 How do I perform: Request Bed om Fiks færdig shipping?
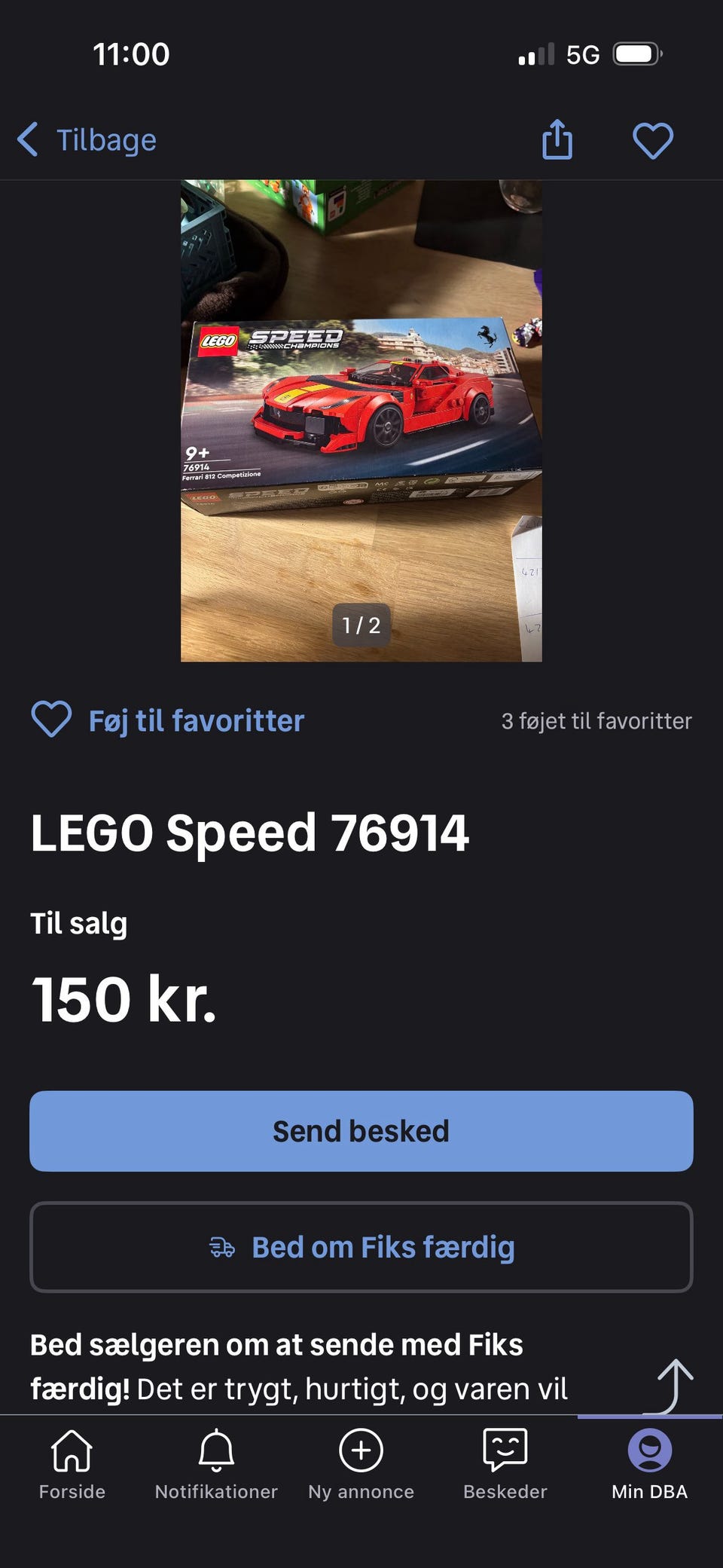[361, 1247]
